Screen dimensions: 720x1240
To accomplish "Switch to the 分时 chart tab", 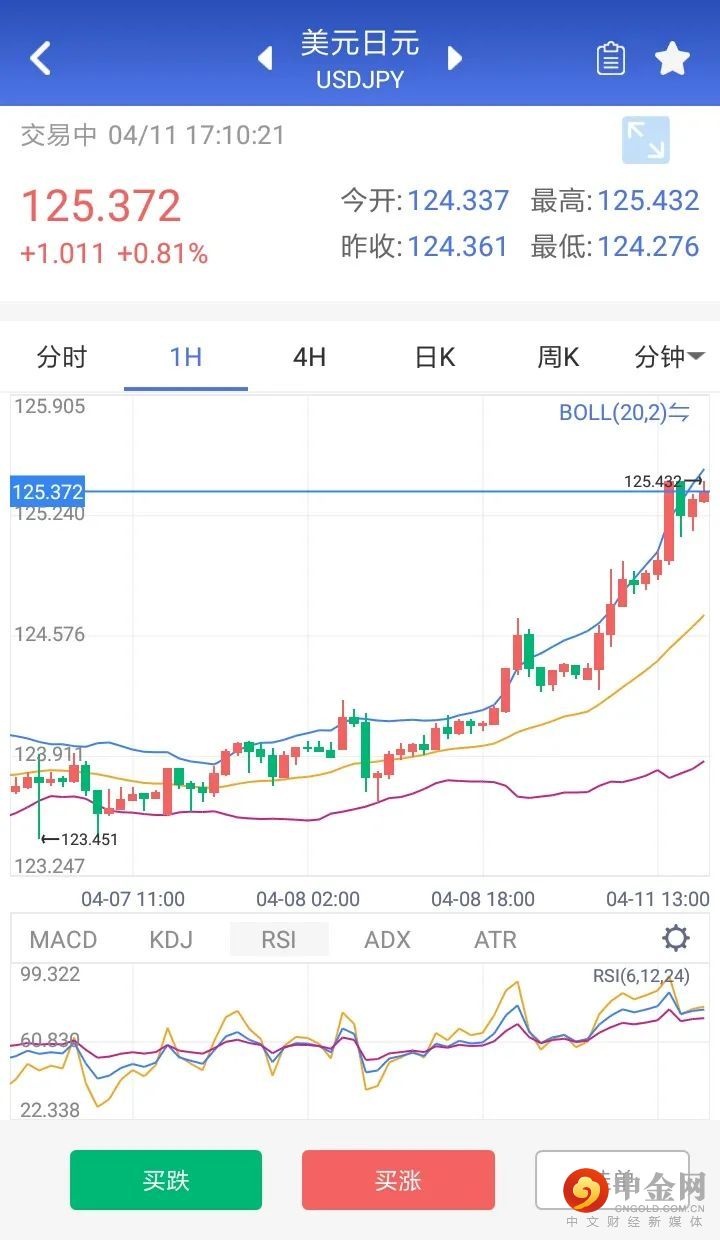I will pyautogui.click(x=62, y=357).
